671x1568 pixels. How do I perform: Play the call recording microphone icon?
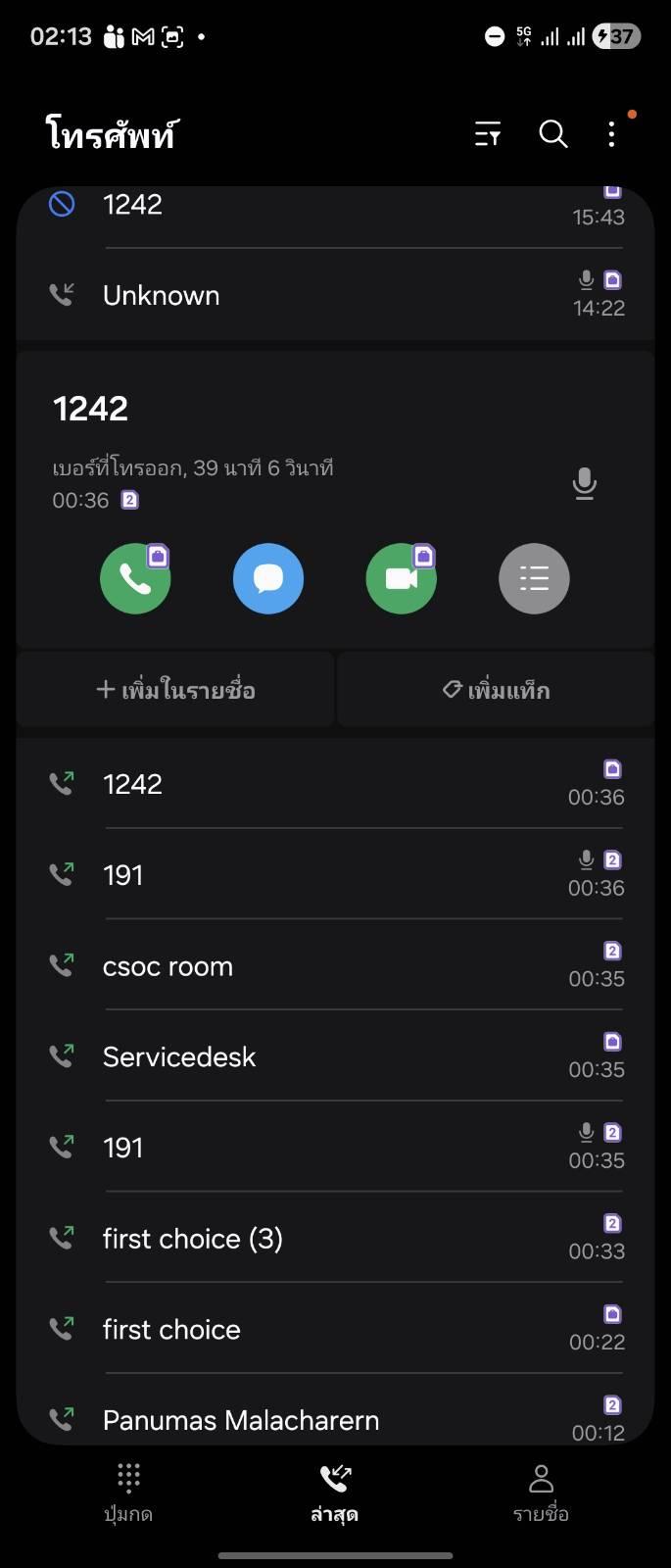pyautogui.click(x=585, y=484)
